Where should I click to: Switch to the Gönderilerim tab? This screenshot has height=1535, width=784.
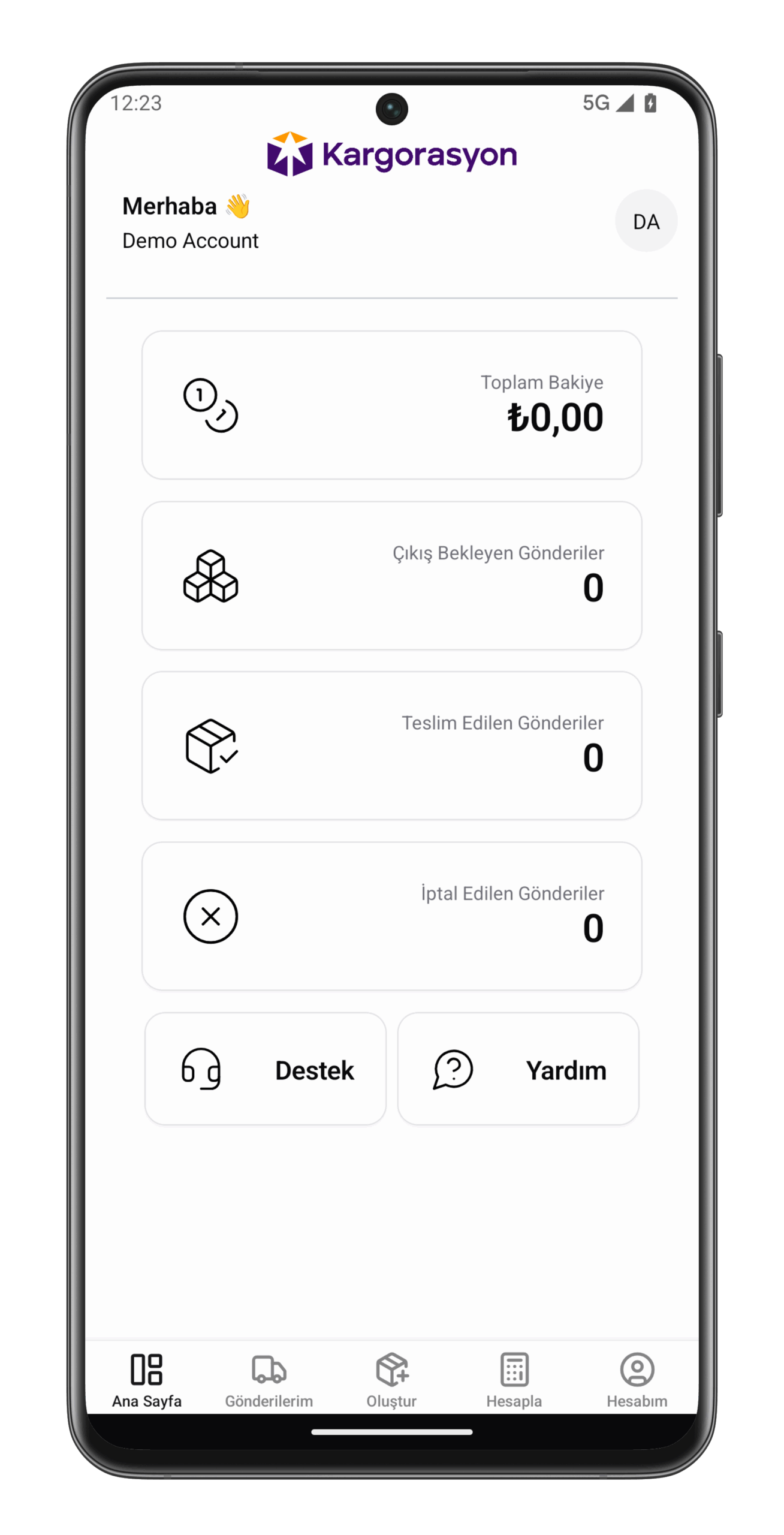(x=269, y=1379)
